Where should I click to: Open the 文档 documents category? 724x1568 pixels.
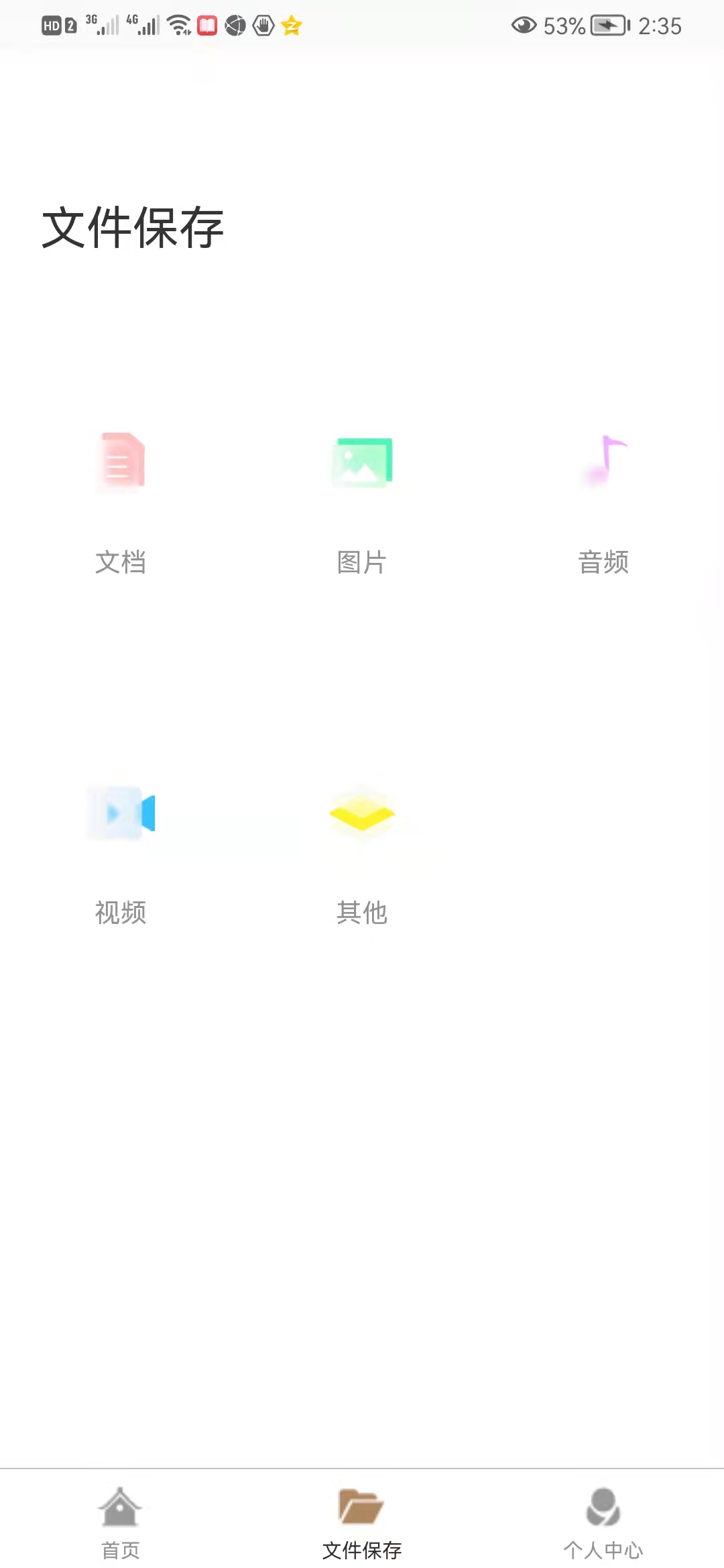point(121,496)
